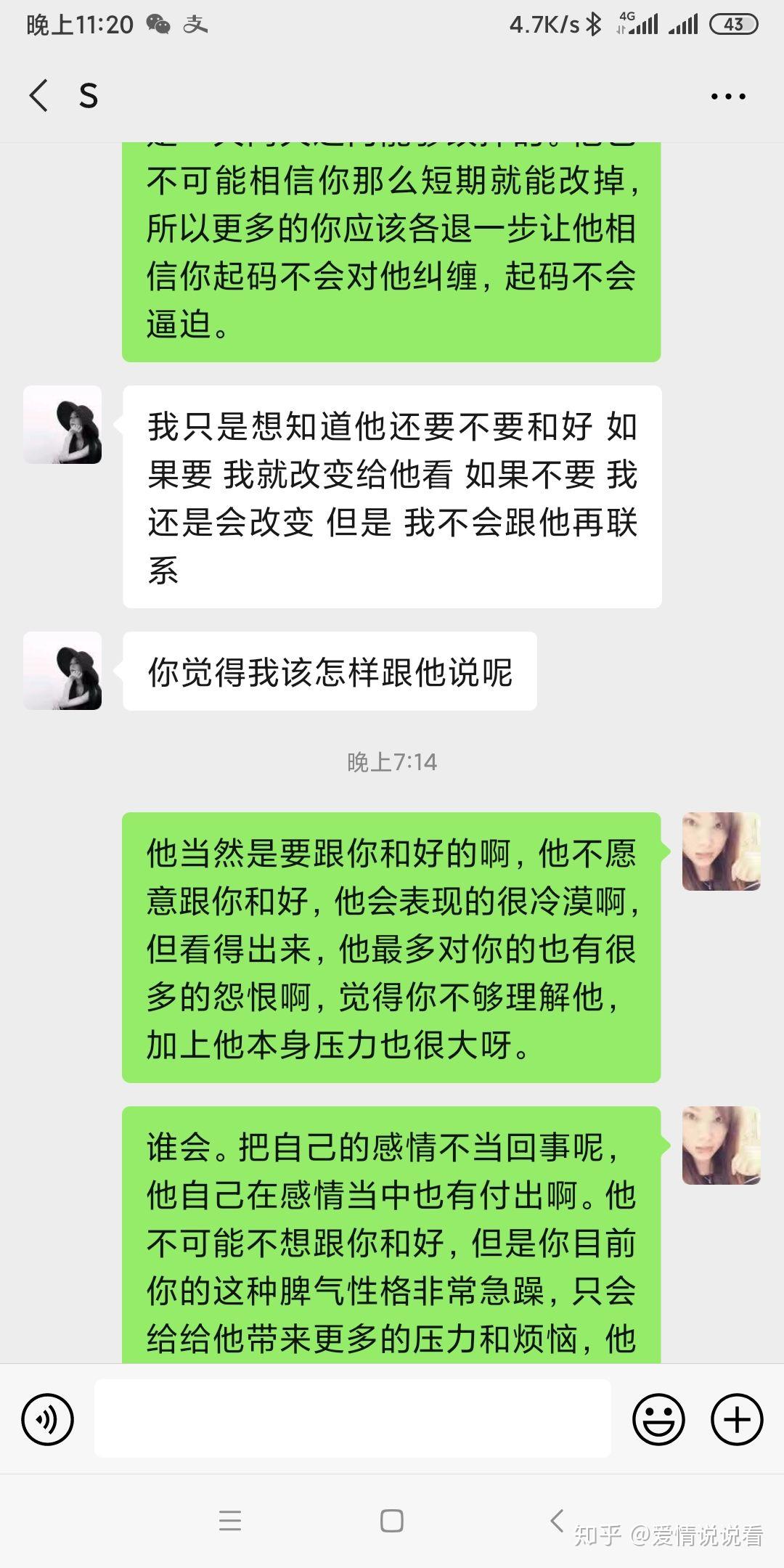Tap the contact avatar beside "你觉得我该怎样跟他说呢"
Screen dimensions: 784x1568
click(62, 671)
